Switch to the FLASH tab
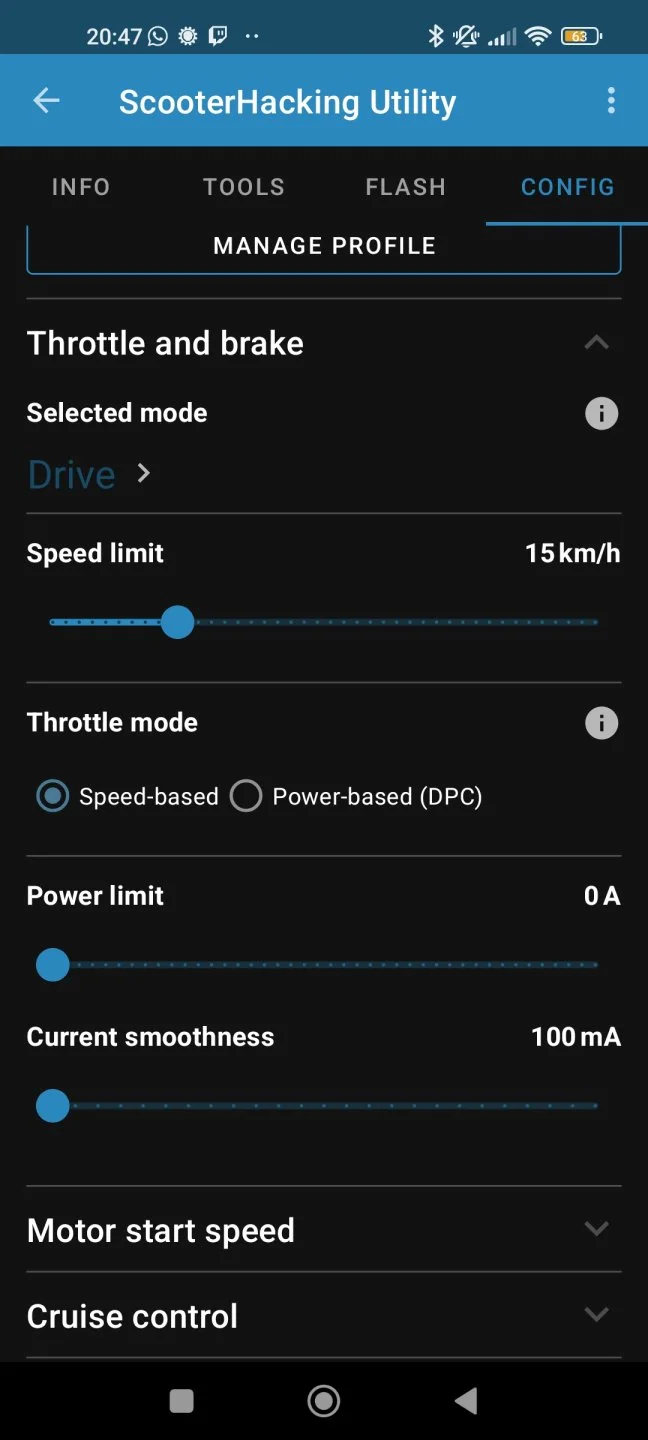 (405, 187)
